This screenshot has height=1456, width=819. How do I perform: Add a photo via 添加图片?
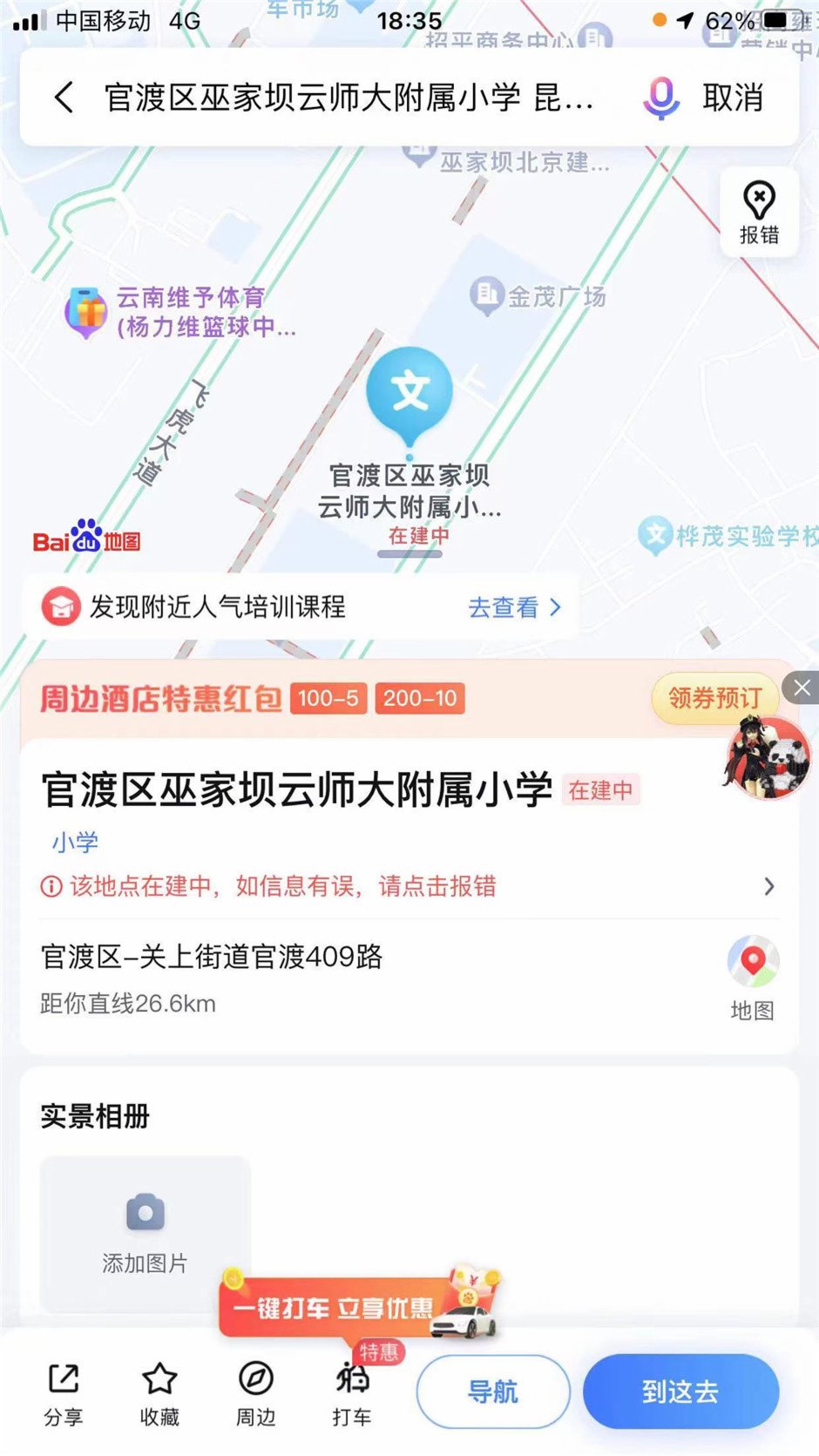click(x=146, y=1233)
